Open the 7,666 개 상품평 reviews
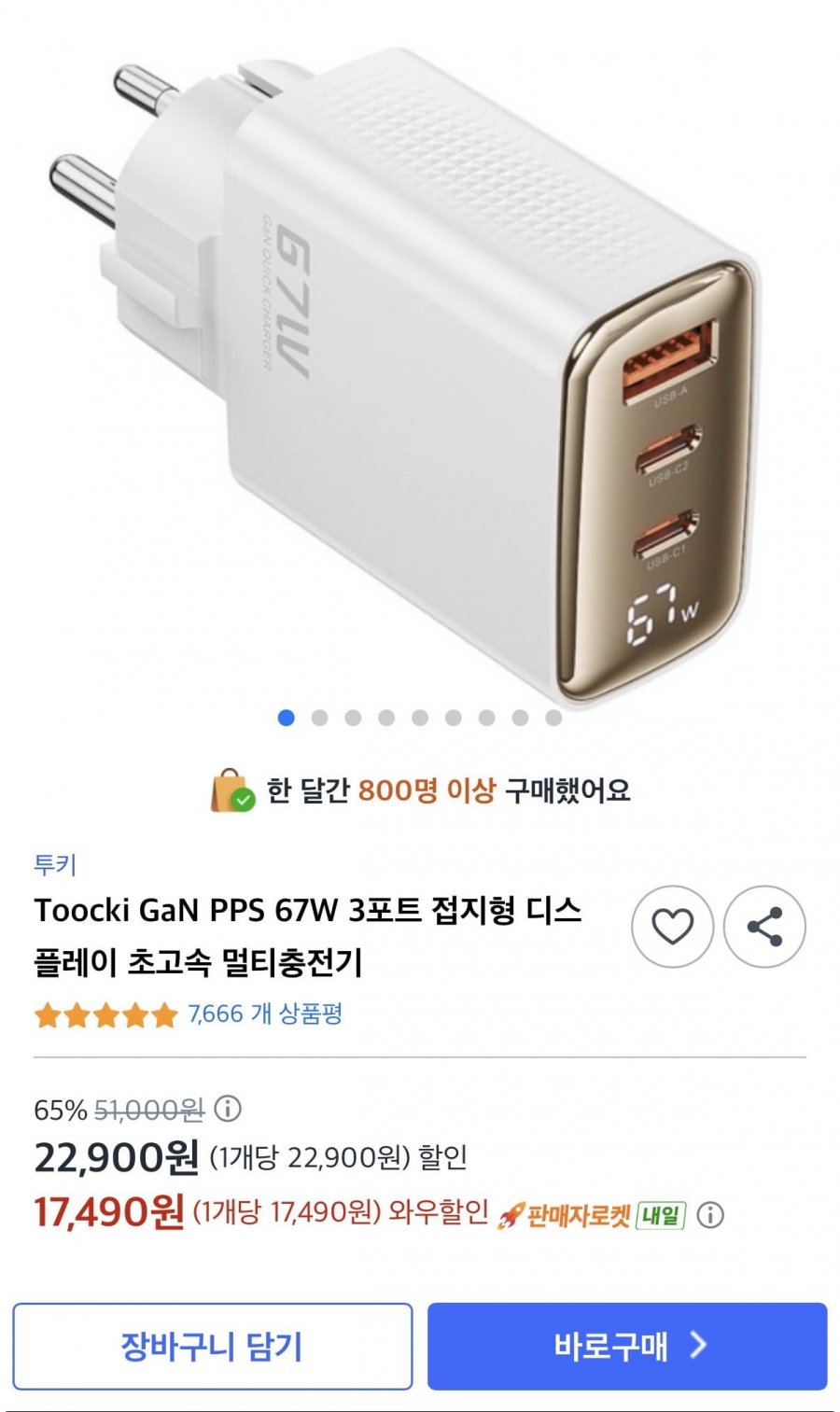The image size is (840, 1412). coord(265,1014)
